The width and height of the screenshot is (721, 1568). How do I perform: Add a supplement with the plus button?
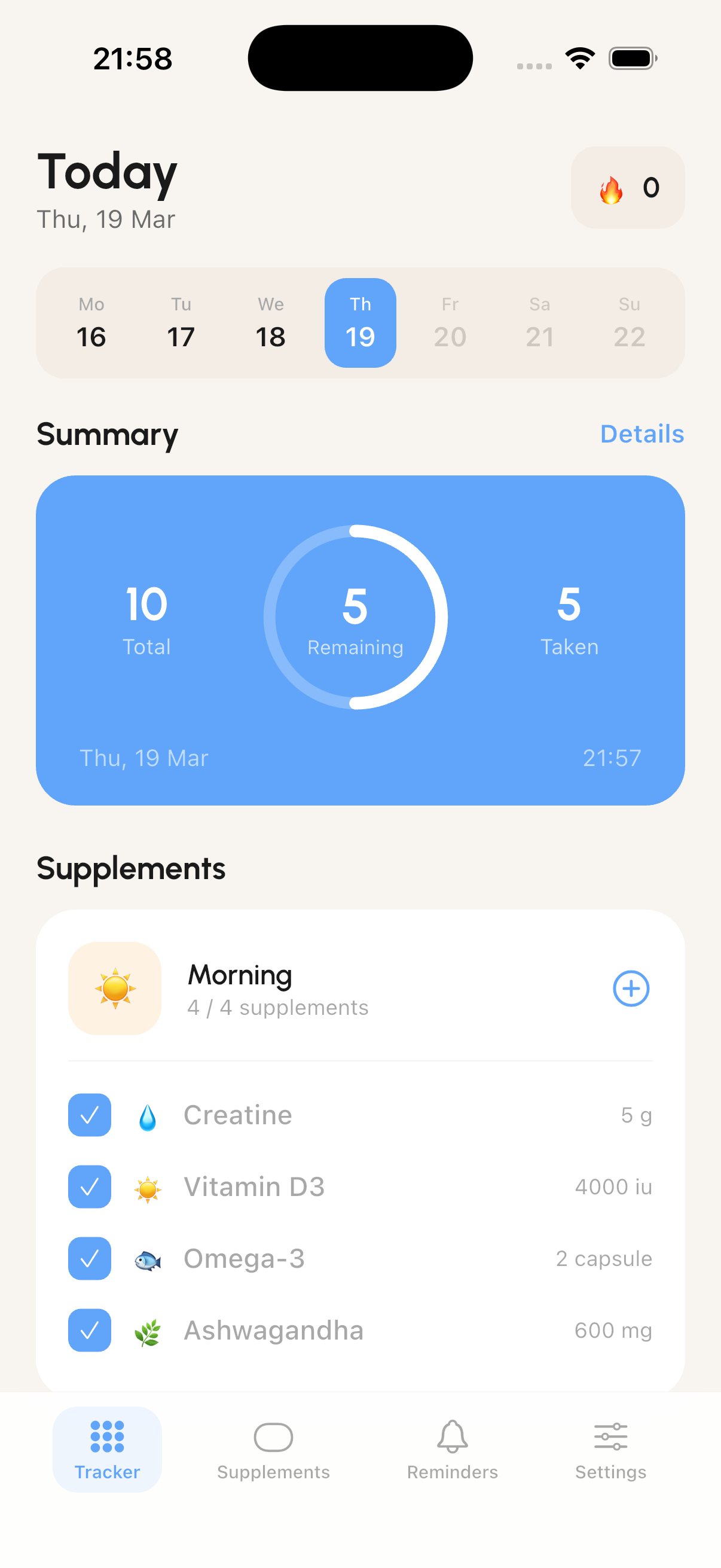pyautogui.click(x=631, y=989)
